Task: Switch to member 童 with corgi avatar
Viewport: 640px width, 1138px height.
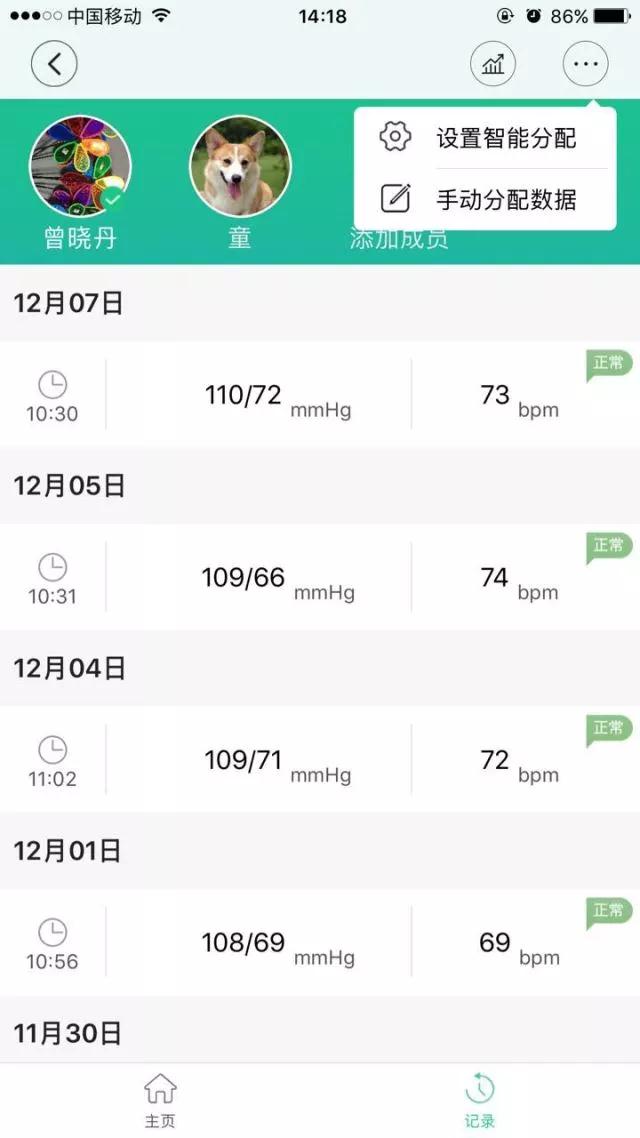Action: (240, 166)
